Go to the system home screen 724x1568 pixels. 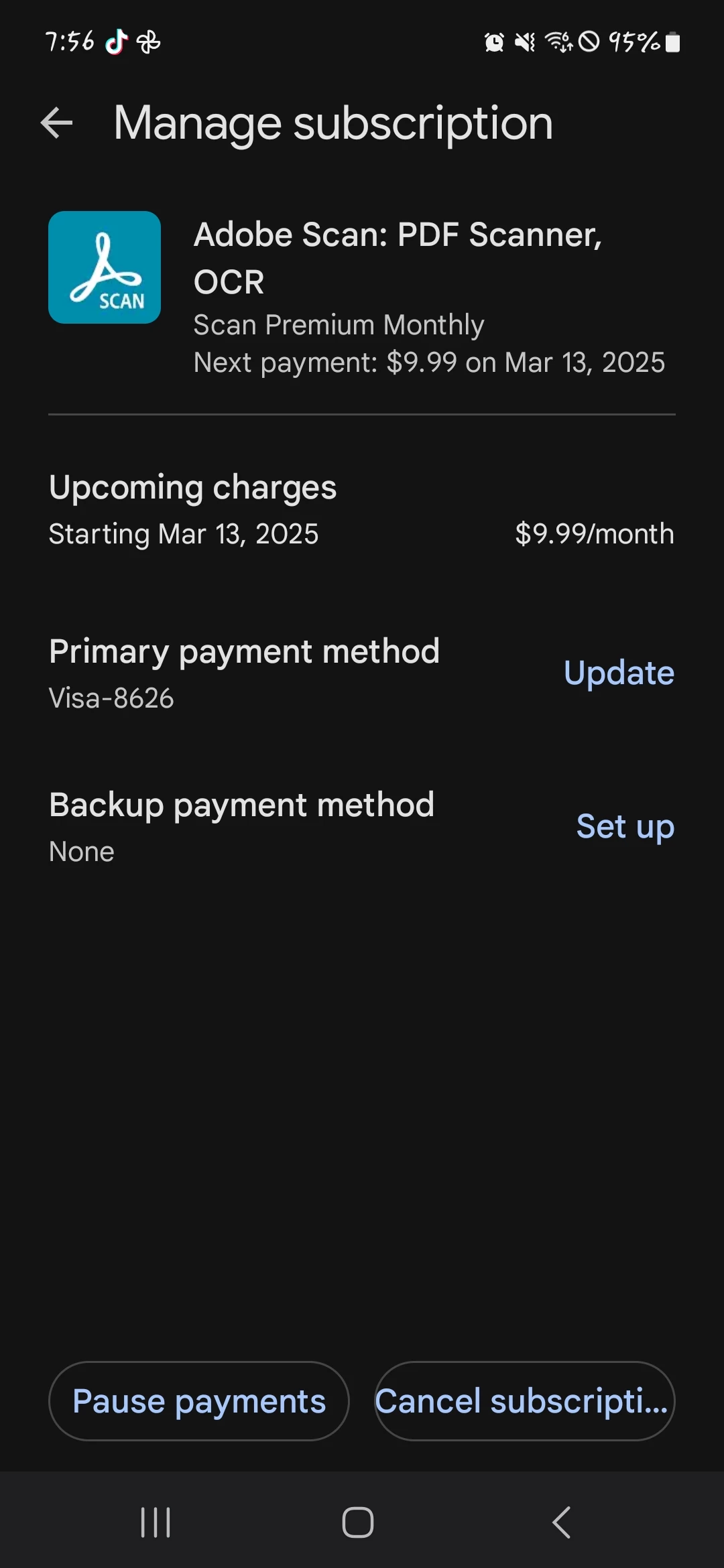tap(358, 1522)
